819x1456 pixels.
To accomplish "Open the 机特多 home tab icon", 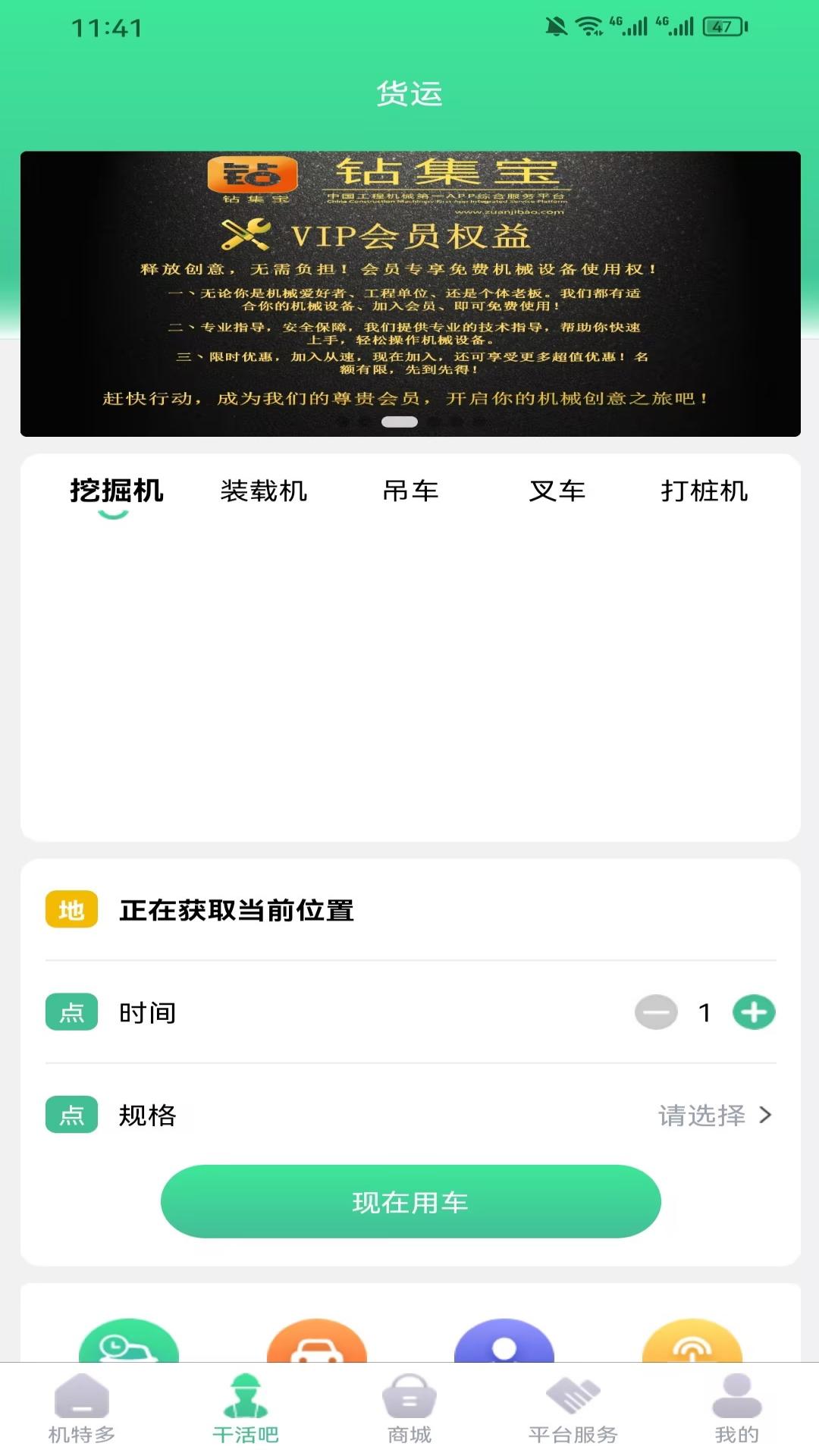I will (81, 1407).
